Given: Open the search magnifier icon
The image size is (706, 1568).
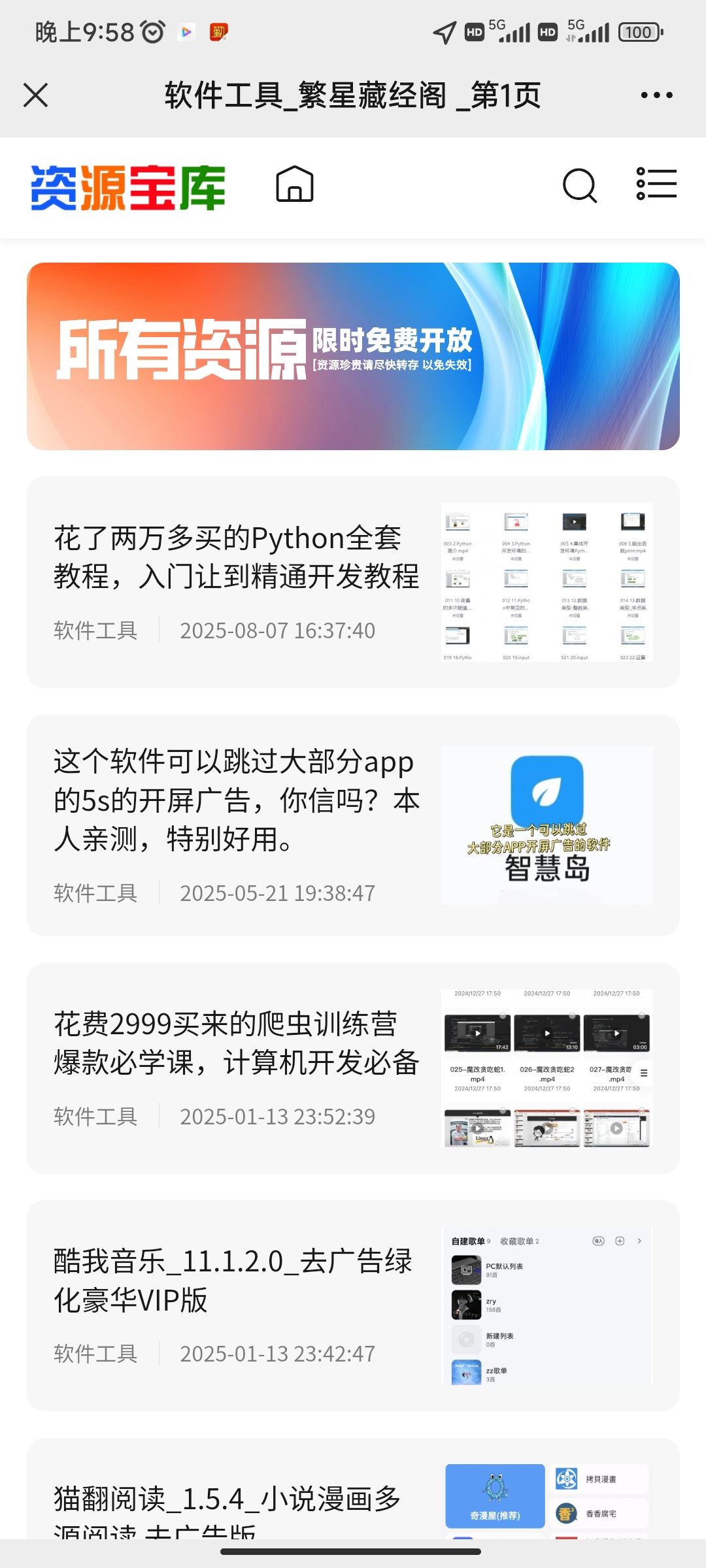Looking at the screenshot, I should click(579, 186).
